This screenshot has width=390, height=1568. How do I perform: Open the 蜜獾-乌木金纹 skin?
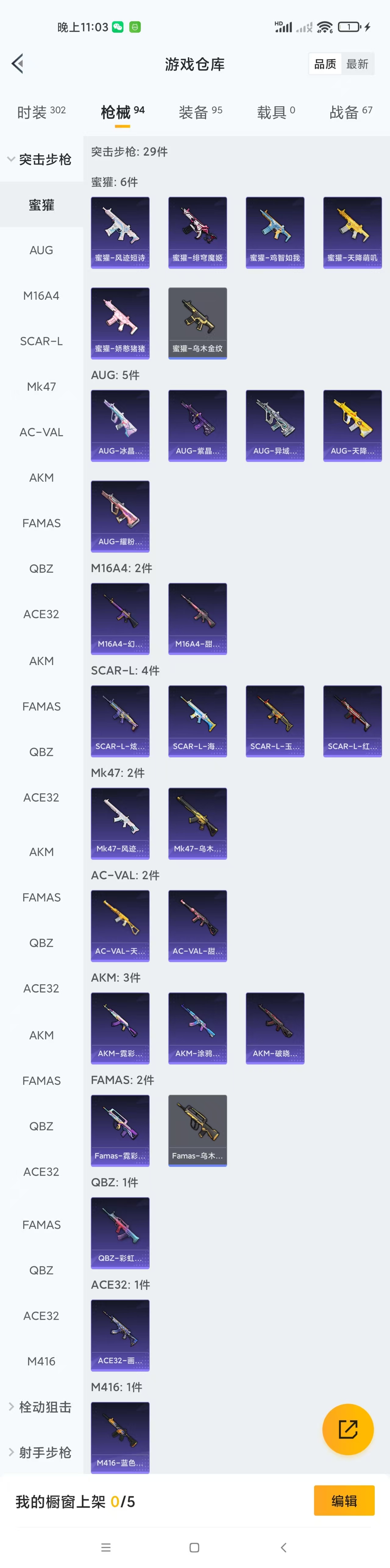pyautogui.click(x=197, y=323)
